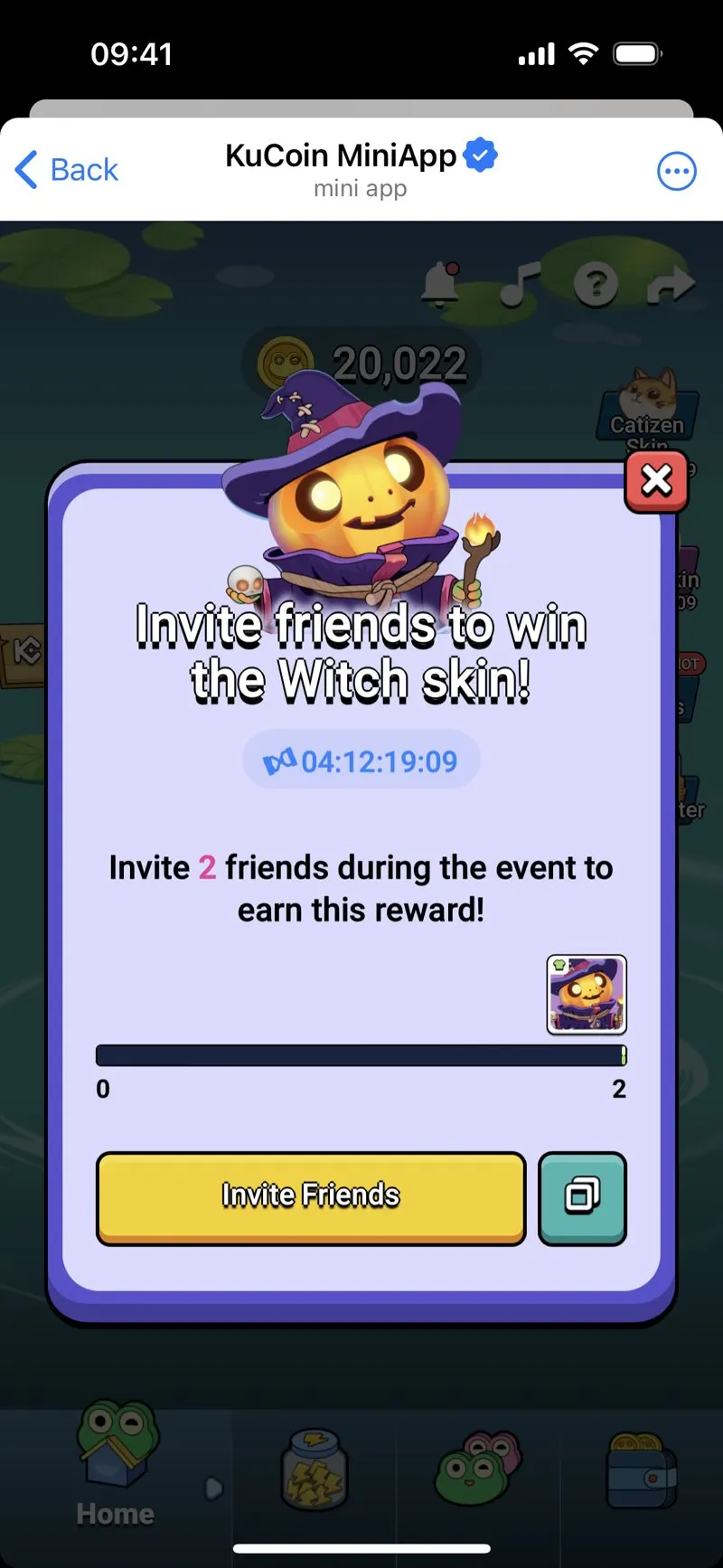Close the Witch skin invite dialog
Image resolution: width=723 pixels, height=1568 pixels.
coord(657,481)
